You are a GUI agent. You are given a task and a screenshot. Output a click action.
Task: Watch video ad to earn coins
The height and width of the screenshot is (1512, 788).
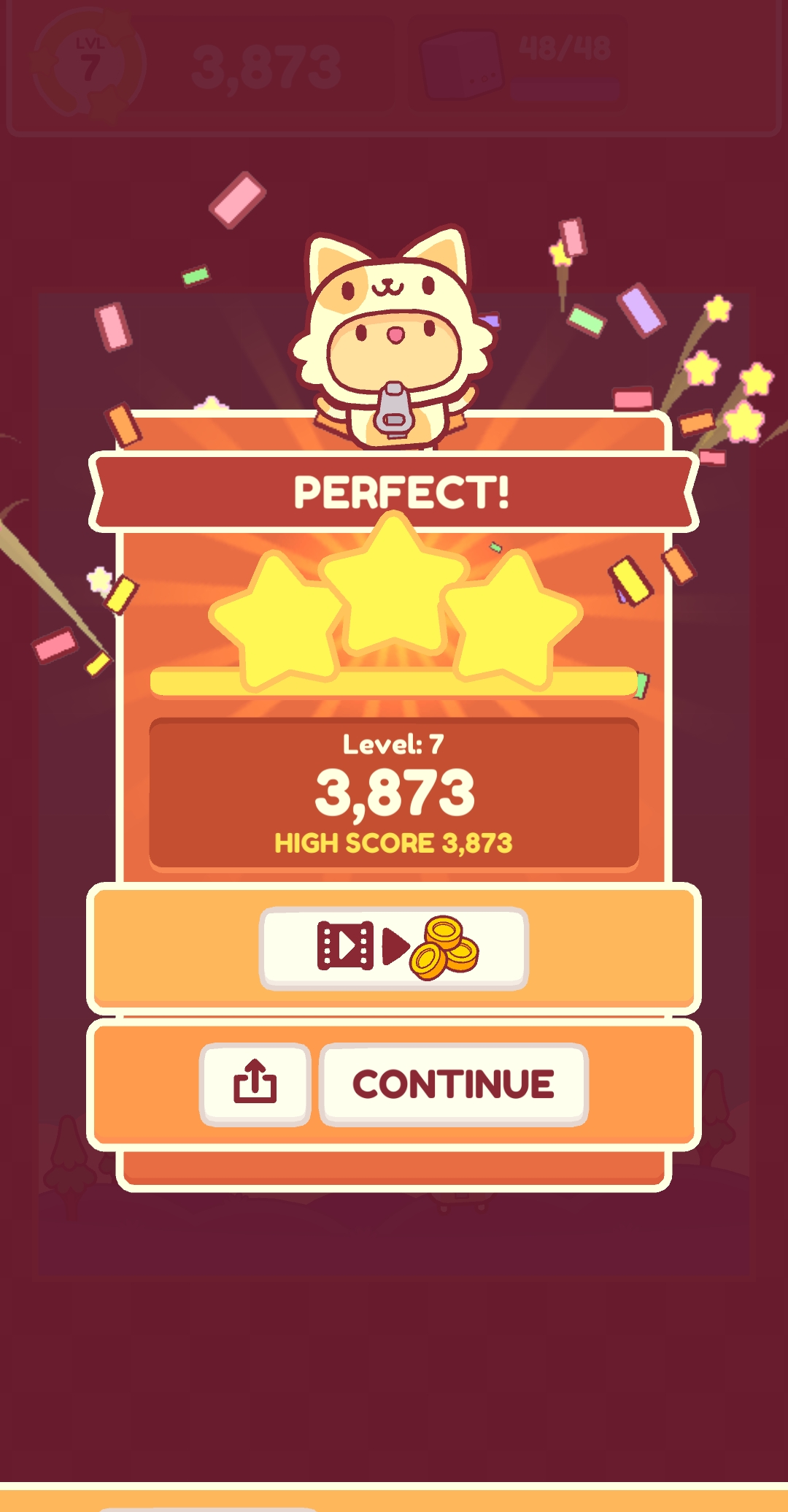pyautogui.click(x=394, y=948)
